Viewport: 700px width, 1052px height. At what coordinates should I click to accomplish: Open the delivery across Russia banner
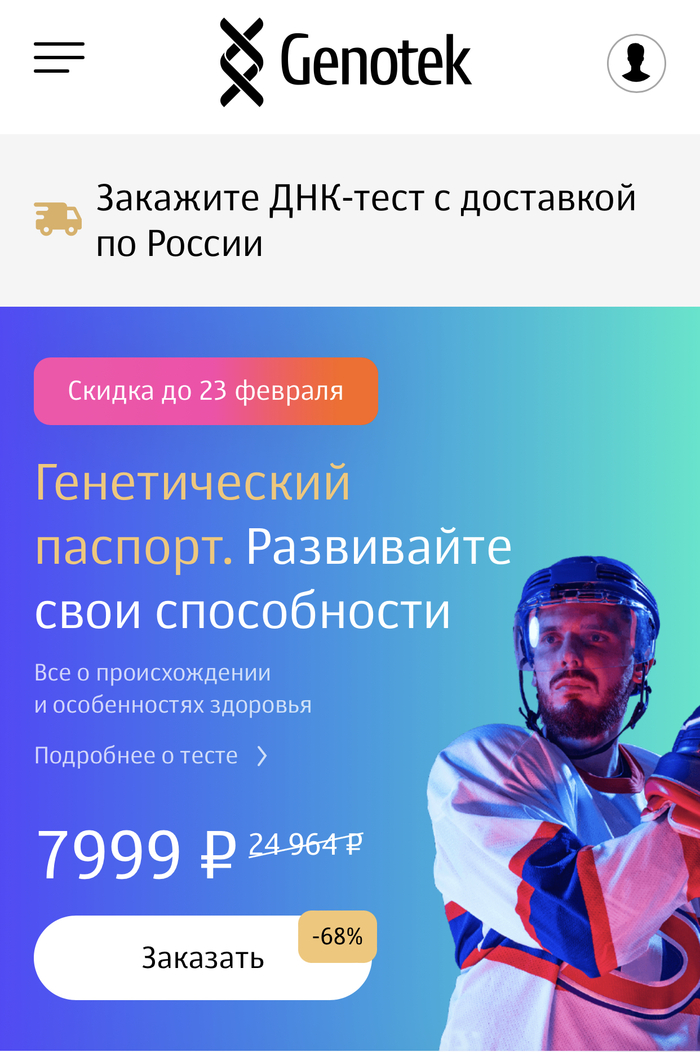(x=350, y=220)
